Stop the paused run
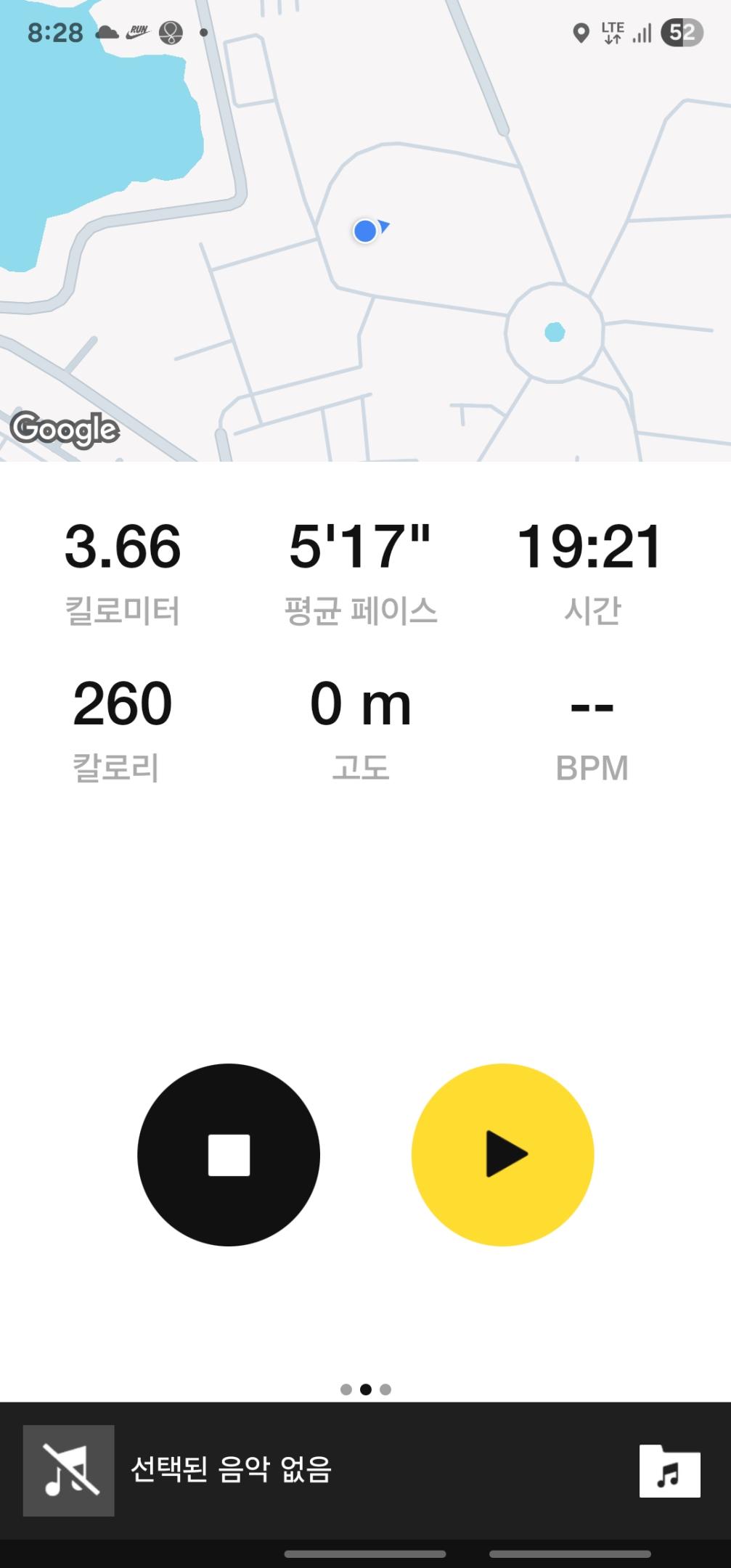This screenshot has width=731, height=1568. (229, 1154)
